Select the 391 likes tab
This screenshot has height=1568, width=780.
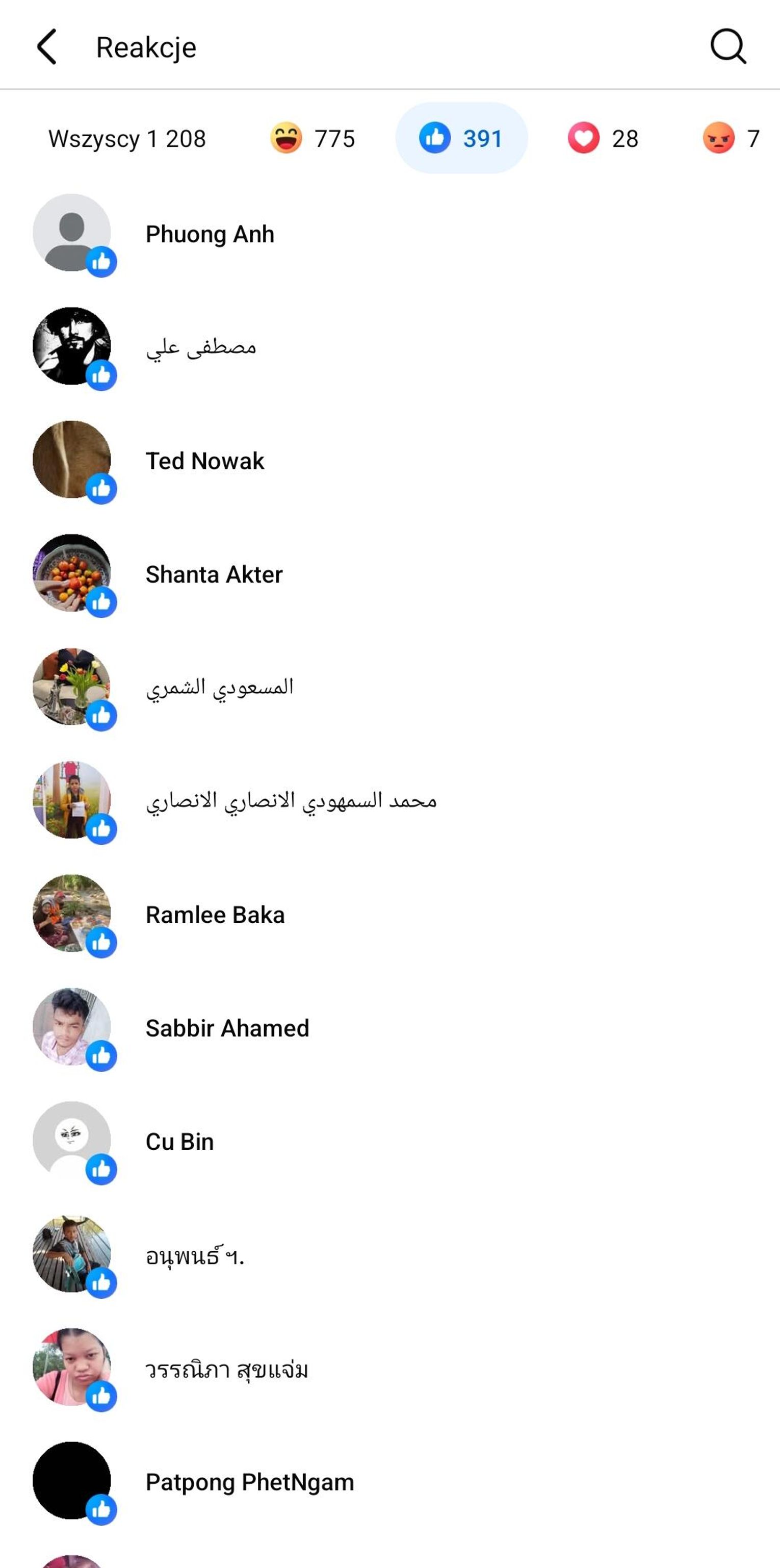click(x=461, y=139)
